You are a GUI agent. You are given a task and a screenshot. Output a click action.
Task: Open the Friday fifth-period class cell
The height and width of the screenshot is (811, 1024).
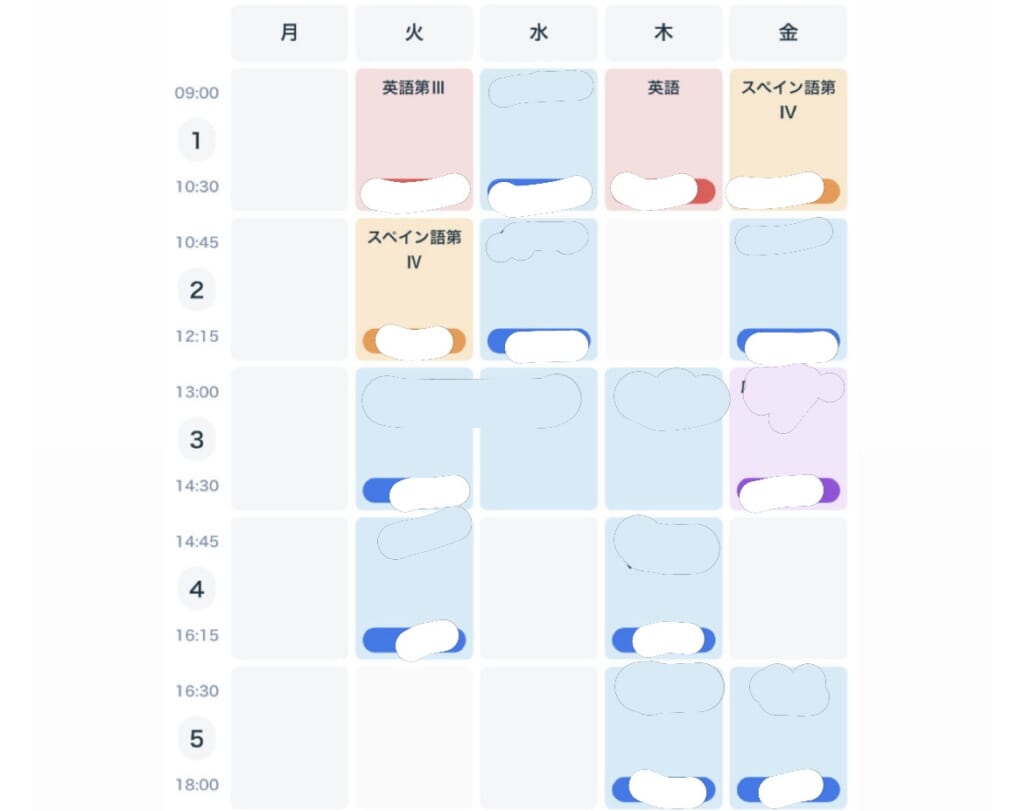pyautogui.click(x=788, y=740)
